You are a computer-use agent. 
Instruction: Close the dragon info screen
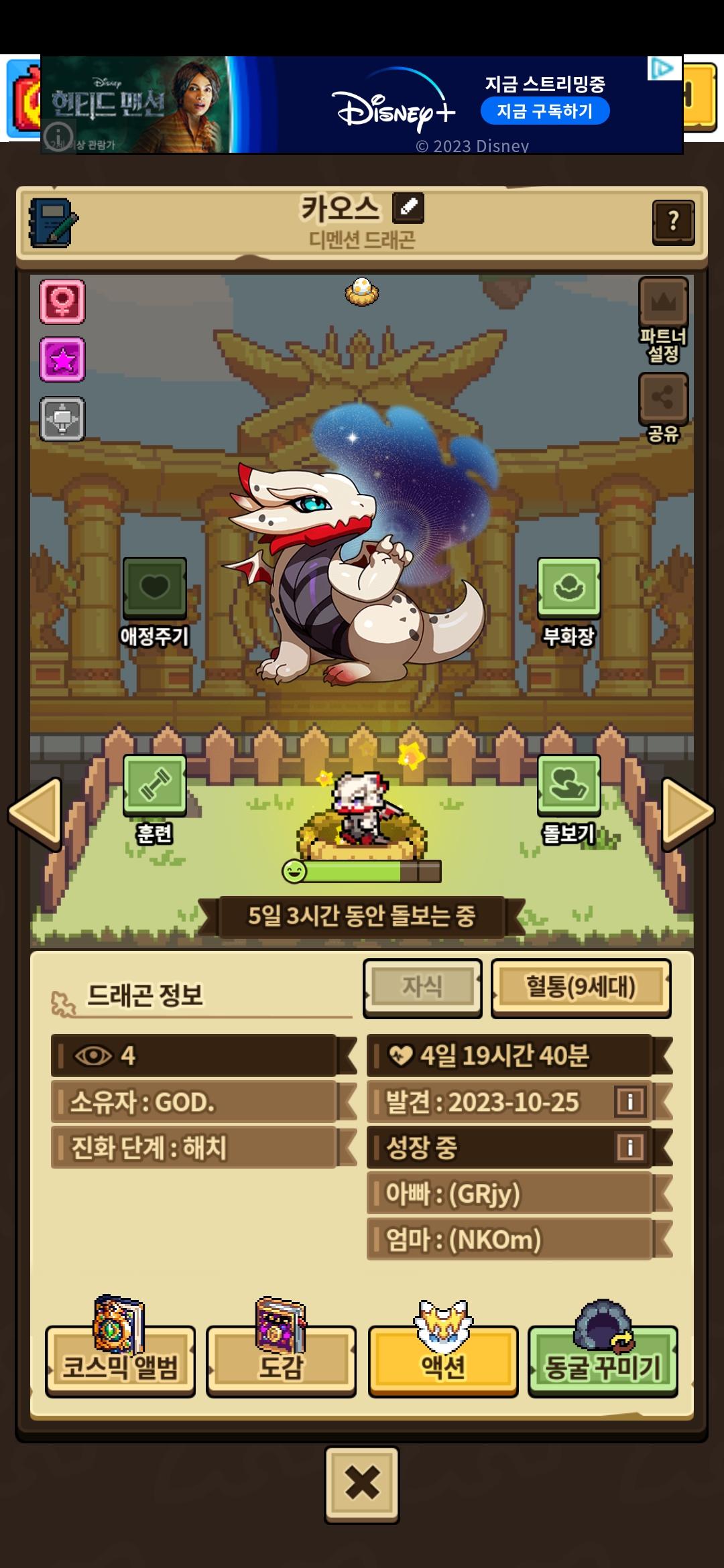click(362, 1484)
